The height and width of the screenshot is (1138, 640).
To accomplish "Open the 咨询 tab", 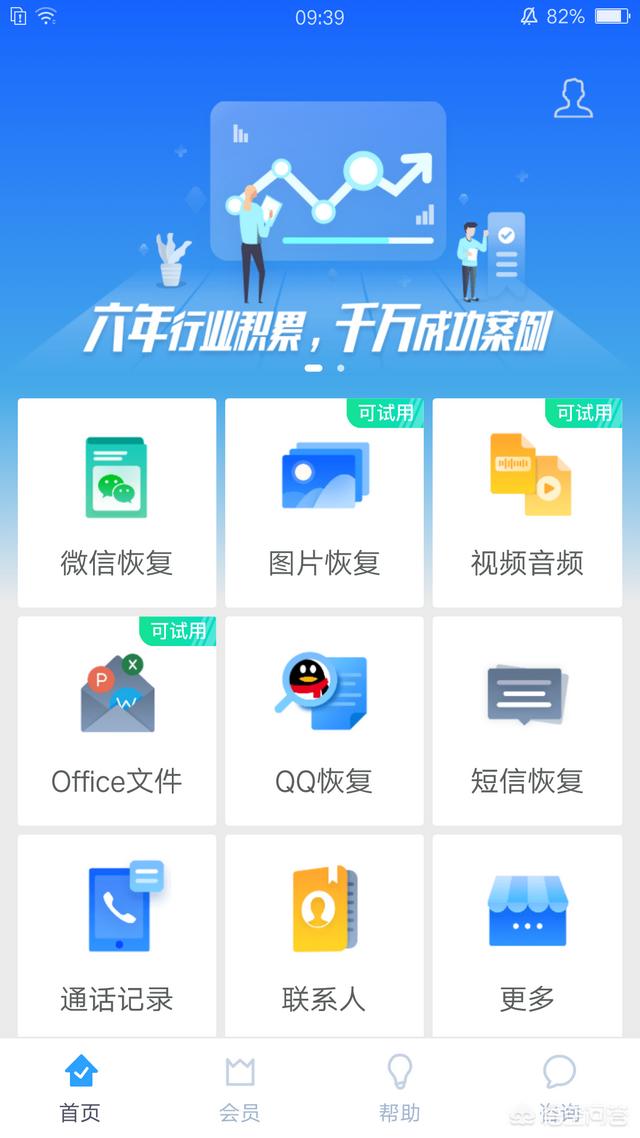I will click(560, 1088).
